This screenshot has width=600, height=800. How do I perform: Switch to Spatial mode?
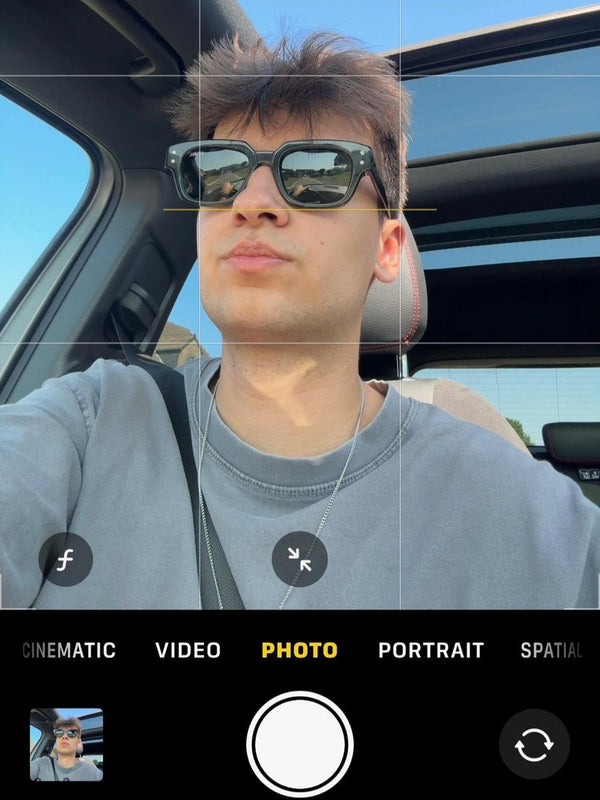551,650
